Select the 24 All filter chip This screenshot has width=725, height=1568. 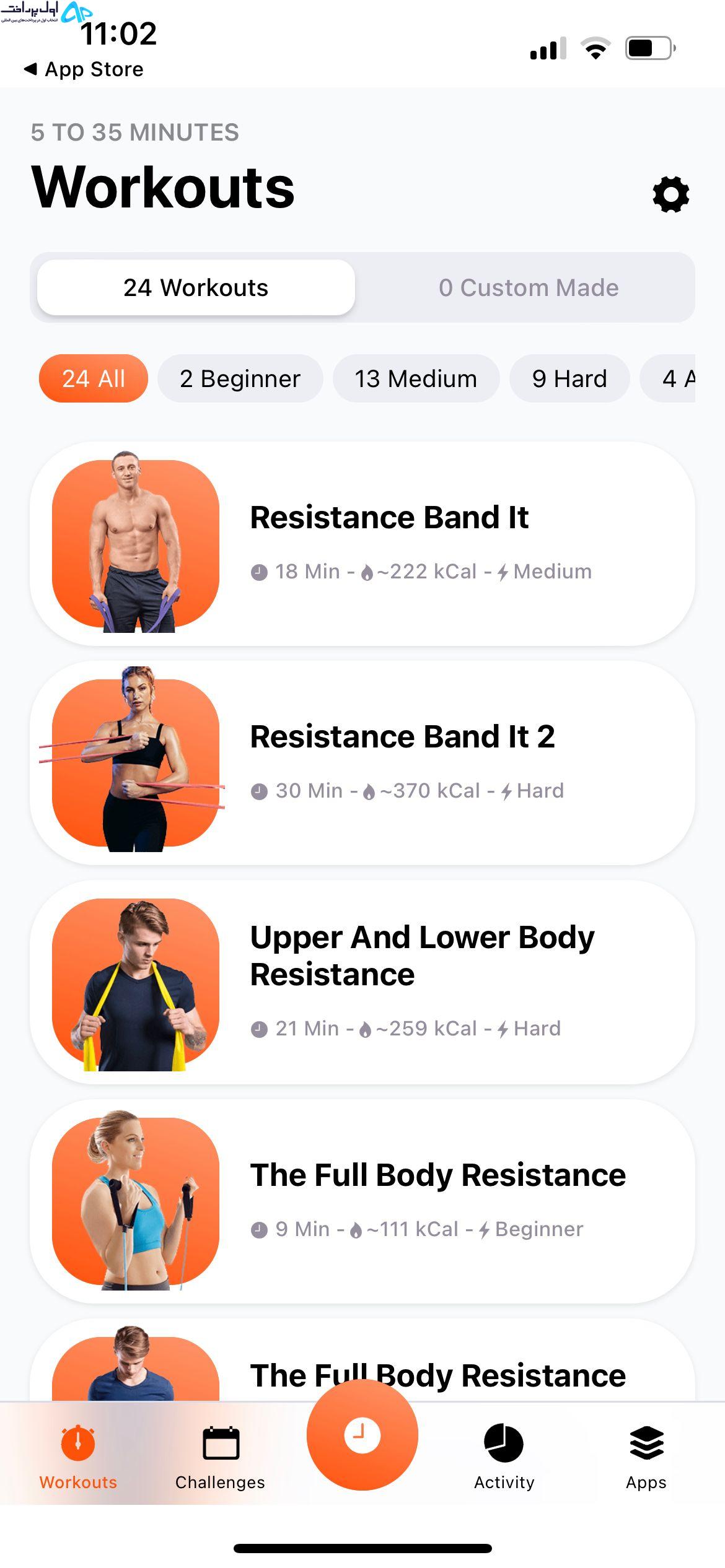point(94,378)
